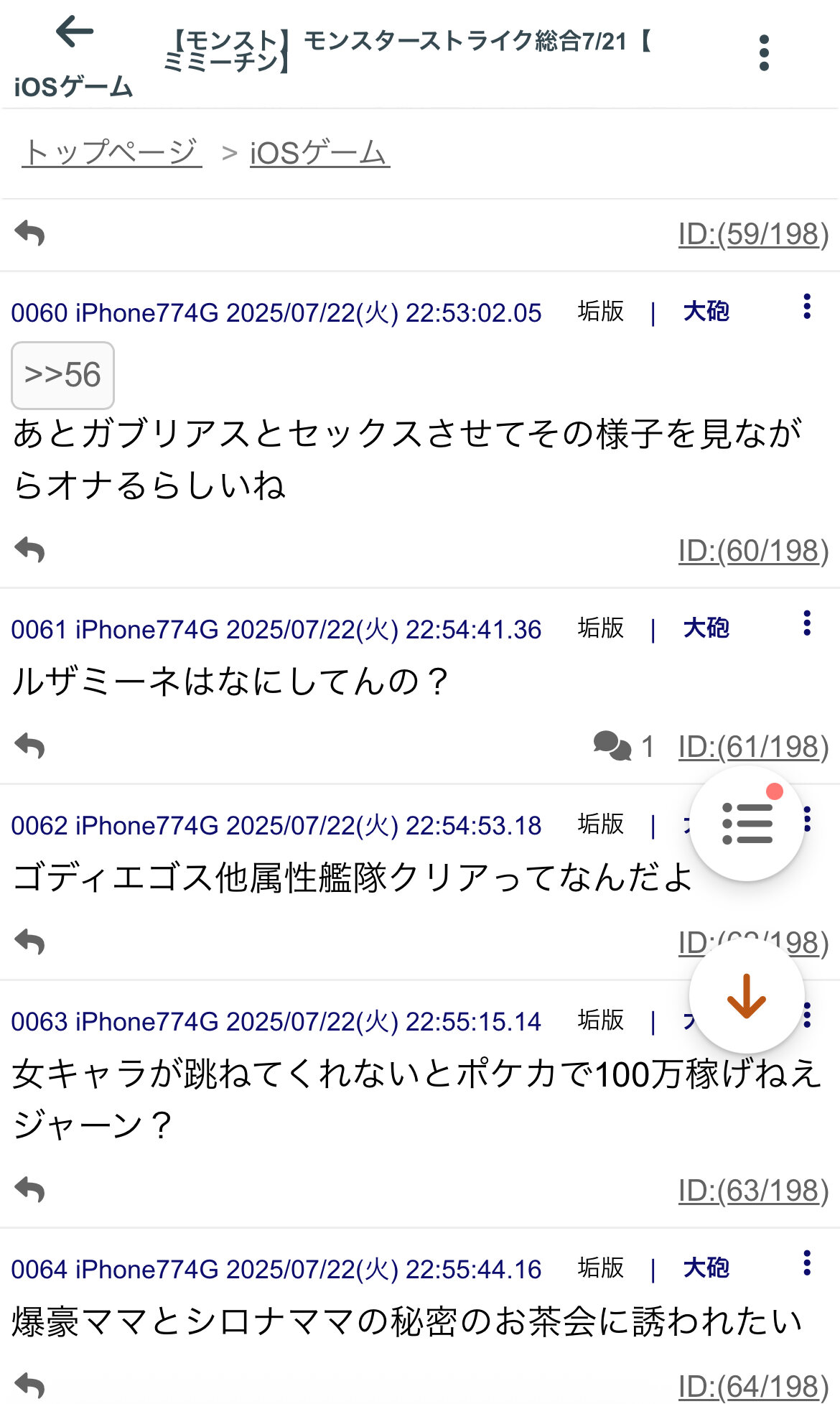Reply to post 0062
Screen dimensions: 840x1404
[x=29, y=942]
